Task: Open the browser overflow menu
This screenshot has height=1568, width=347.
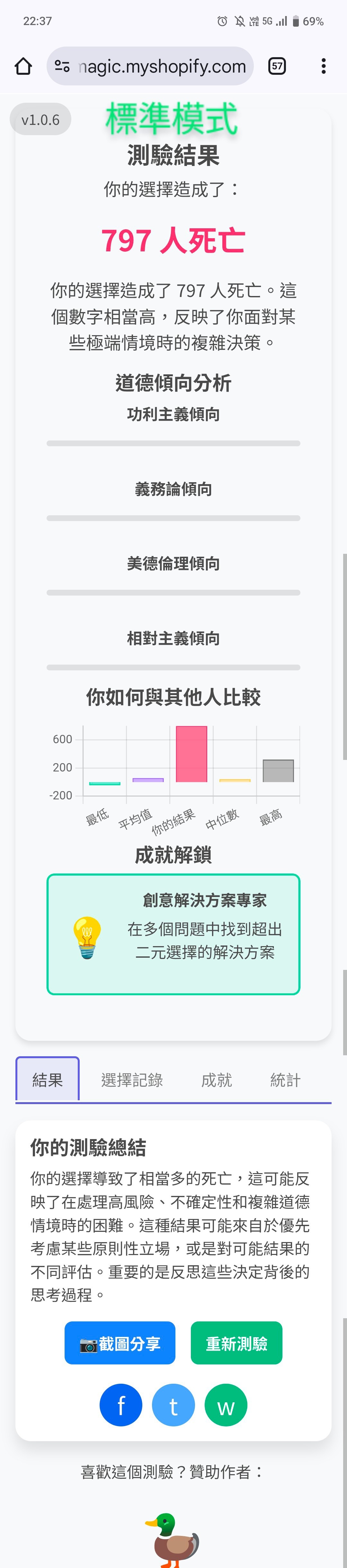Action: [x=323, y=66]
